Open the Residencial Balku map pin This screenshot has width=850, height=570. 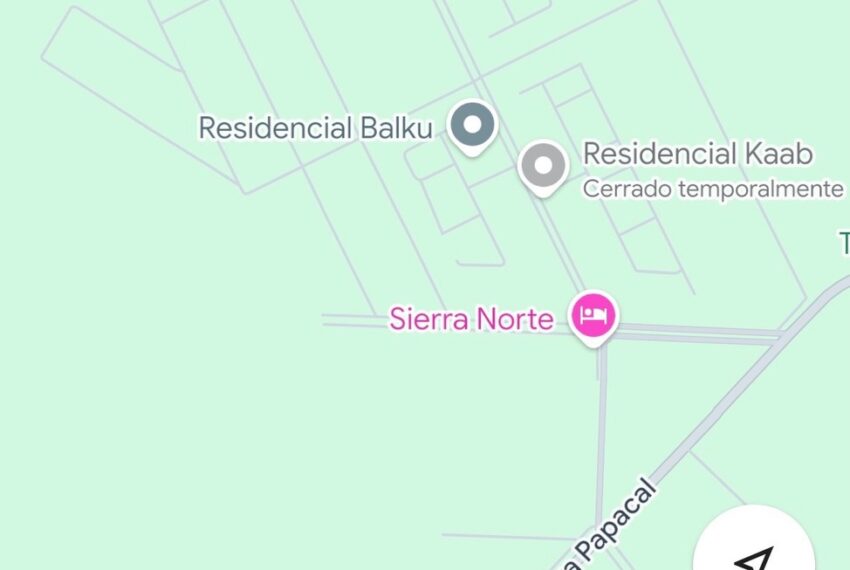[472, 126]
